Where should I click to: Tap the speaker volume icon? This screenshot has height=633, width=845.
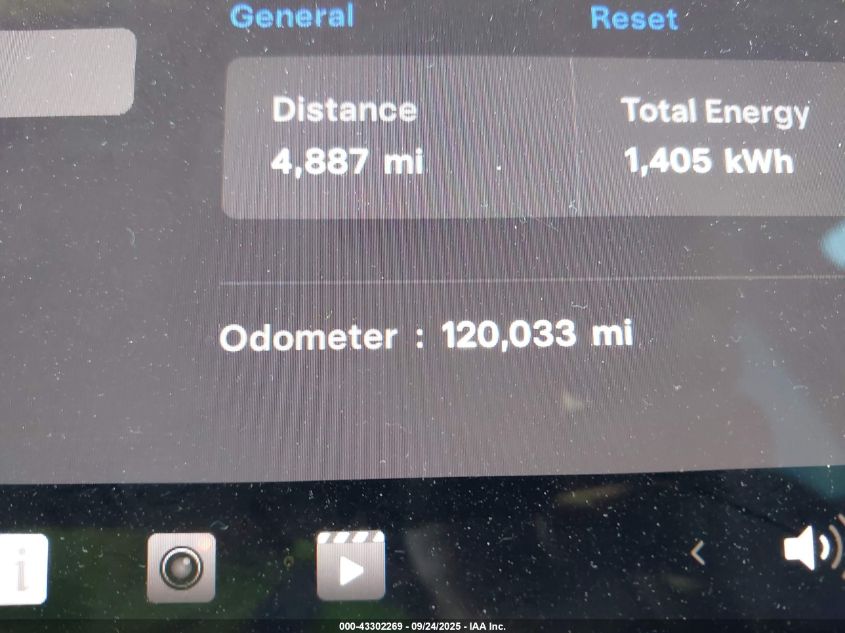[x=812, y=549]
